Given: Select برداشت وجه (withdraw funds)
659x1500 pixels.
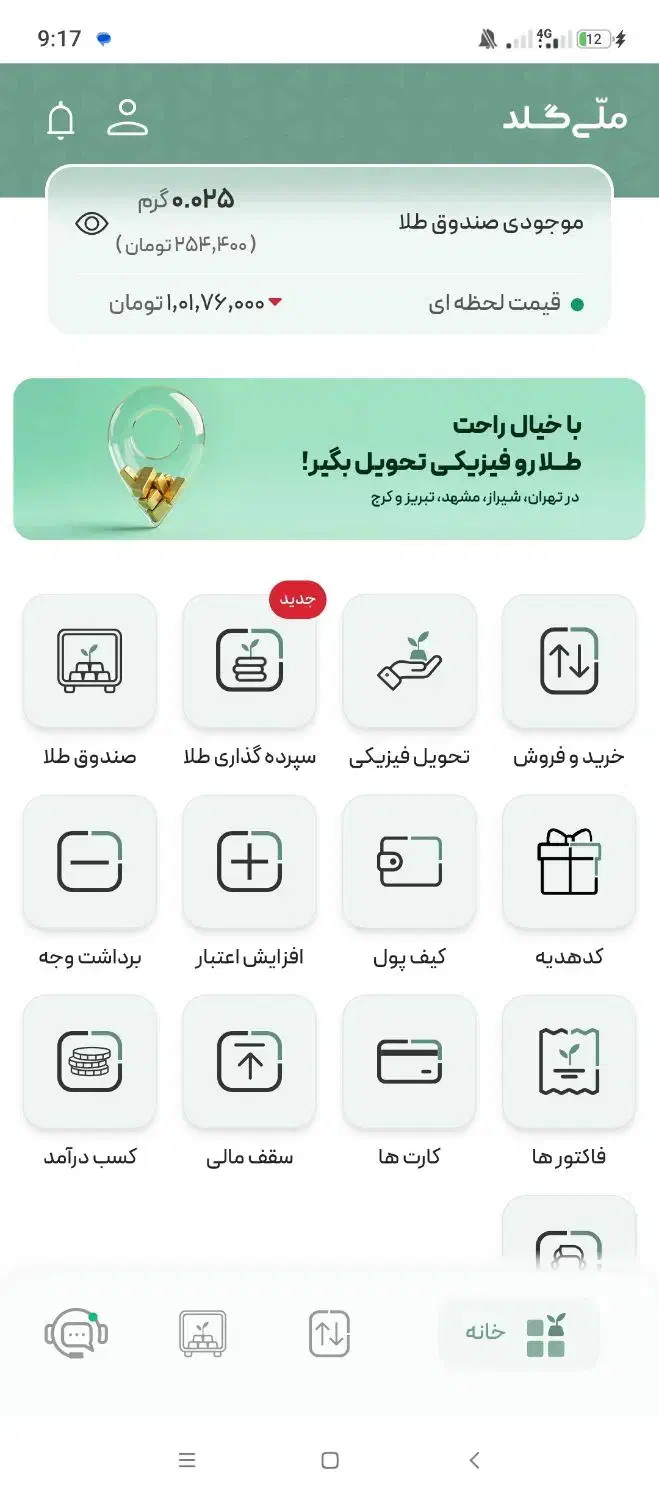Looking at the screenshot, I should coord(89,862).
